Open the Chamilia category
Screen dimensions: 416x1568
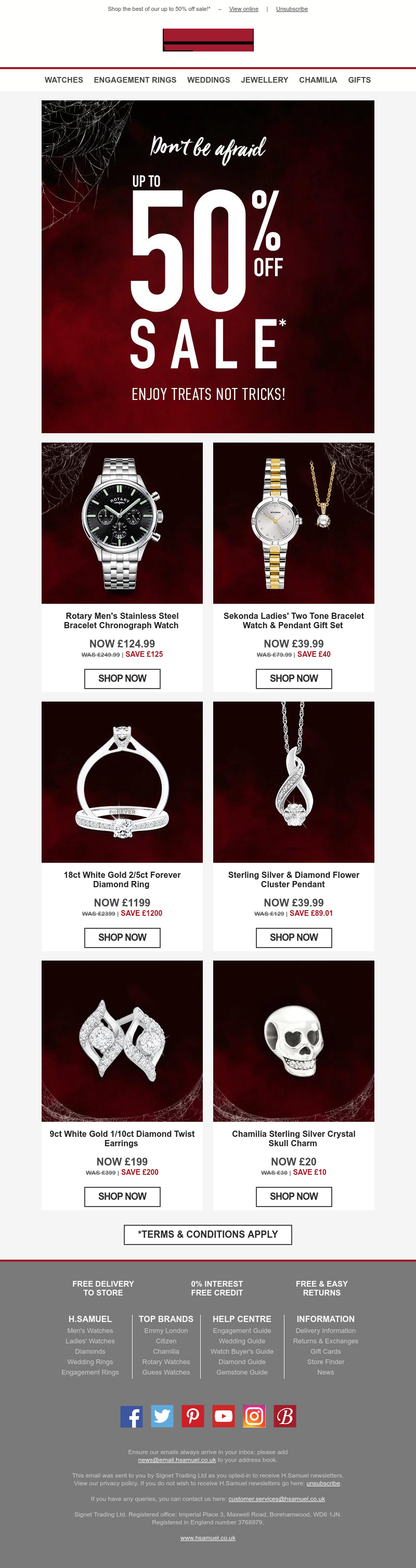[318, 80]
